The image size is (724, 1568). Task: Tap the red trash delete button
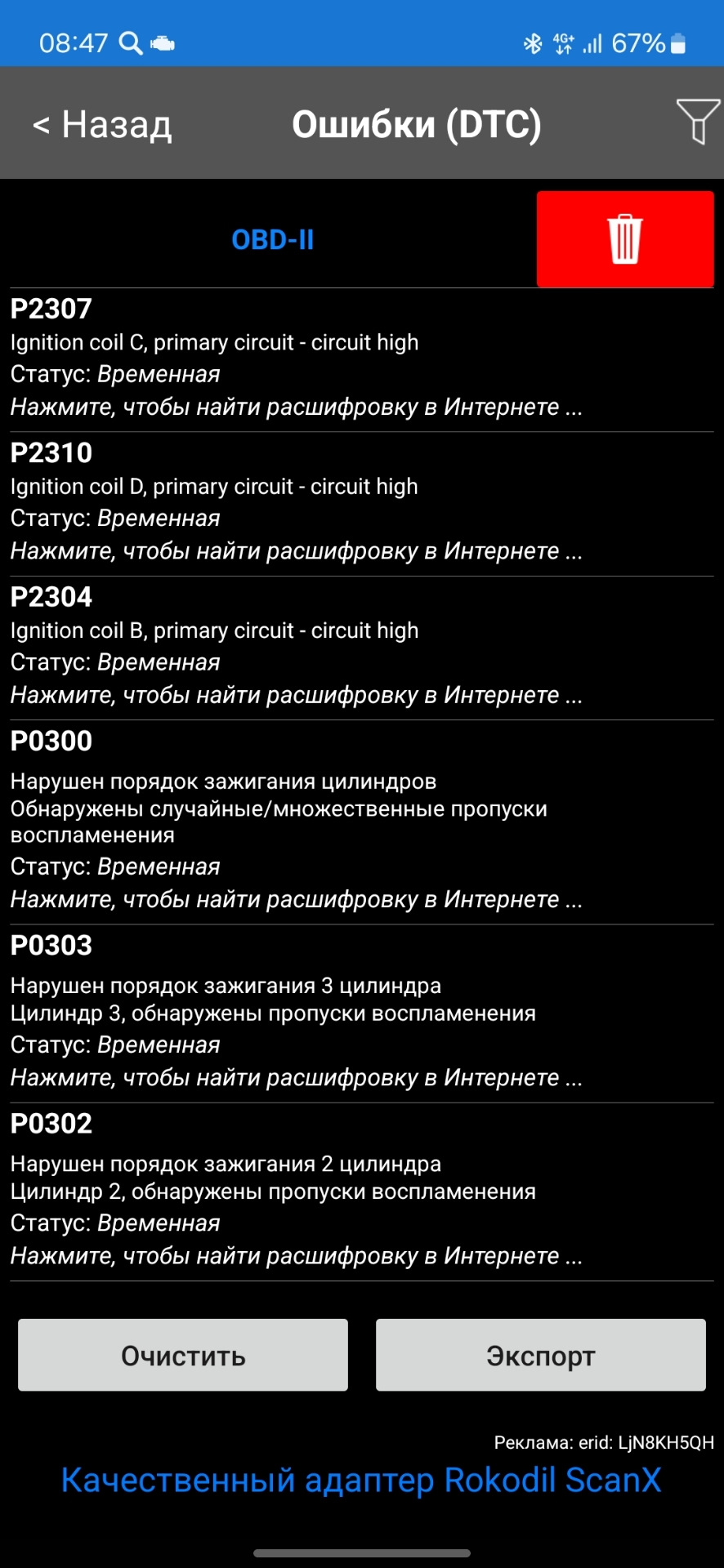pyautogui.click(x=625, y=238)
